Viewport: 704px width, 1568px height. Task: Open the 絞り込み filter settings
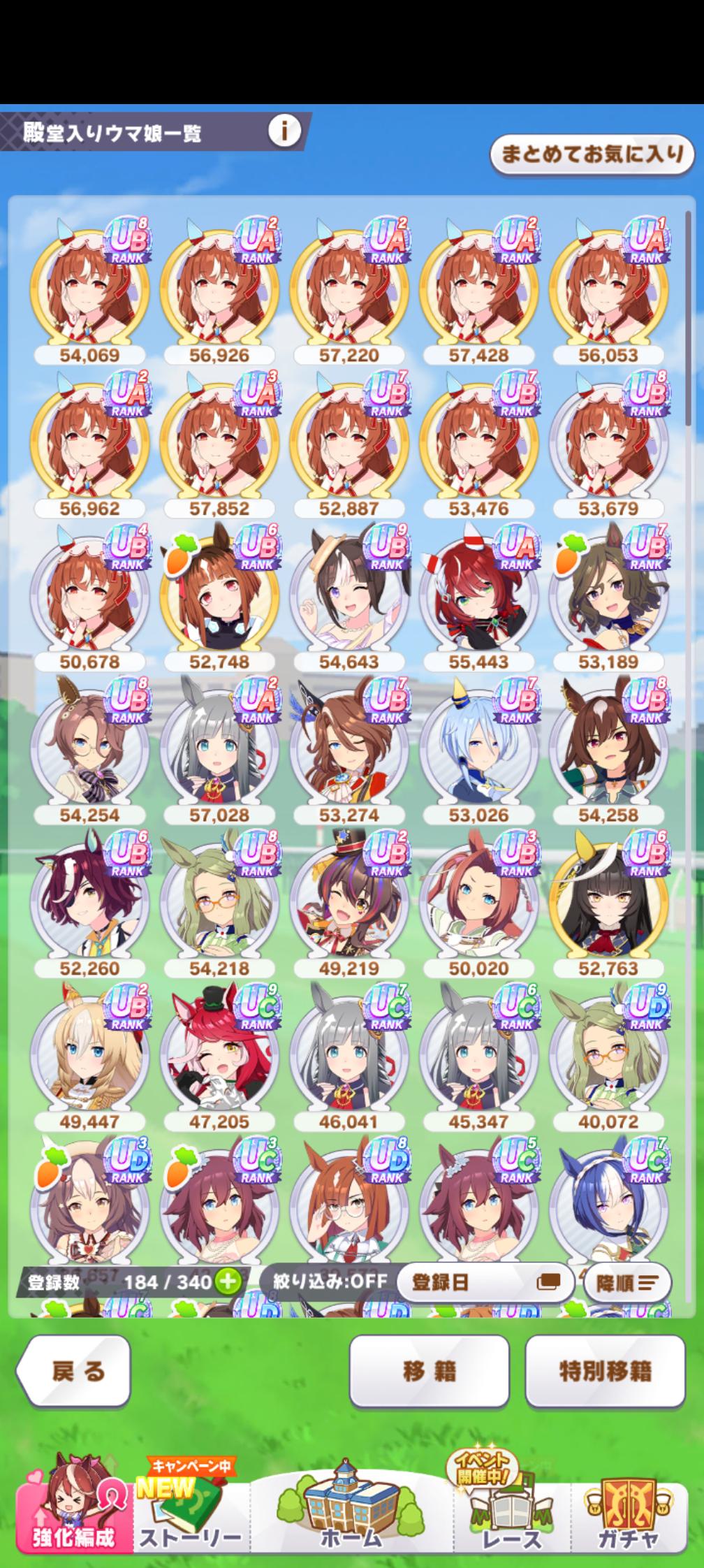(330, 1281)
